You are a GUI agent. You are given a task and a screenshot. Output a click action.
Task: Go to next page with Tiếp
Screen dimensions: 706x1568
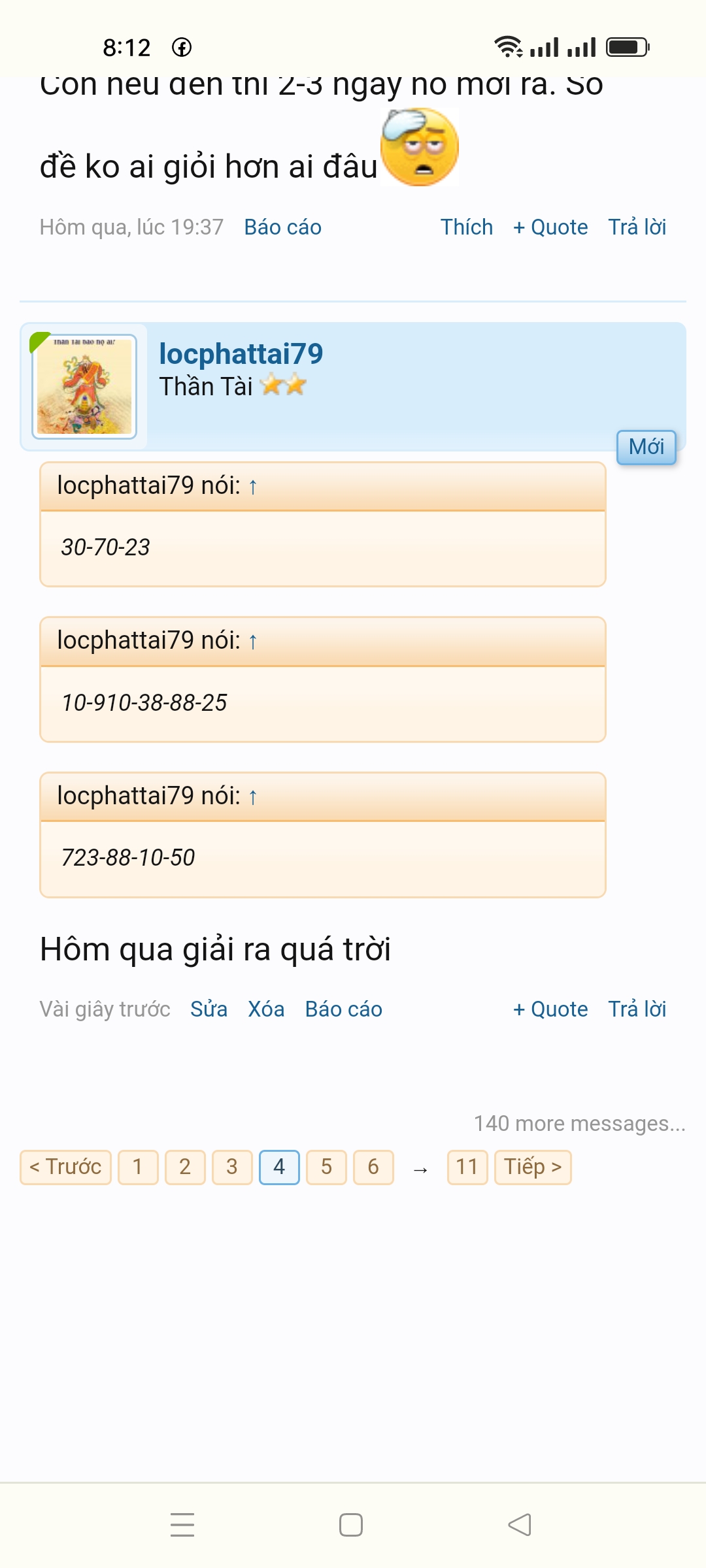click(x=533, y=1167)
